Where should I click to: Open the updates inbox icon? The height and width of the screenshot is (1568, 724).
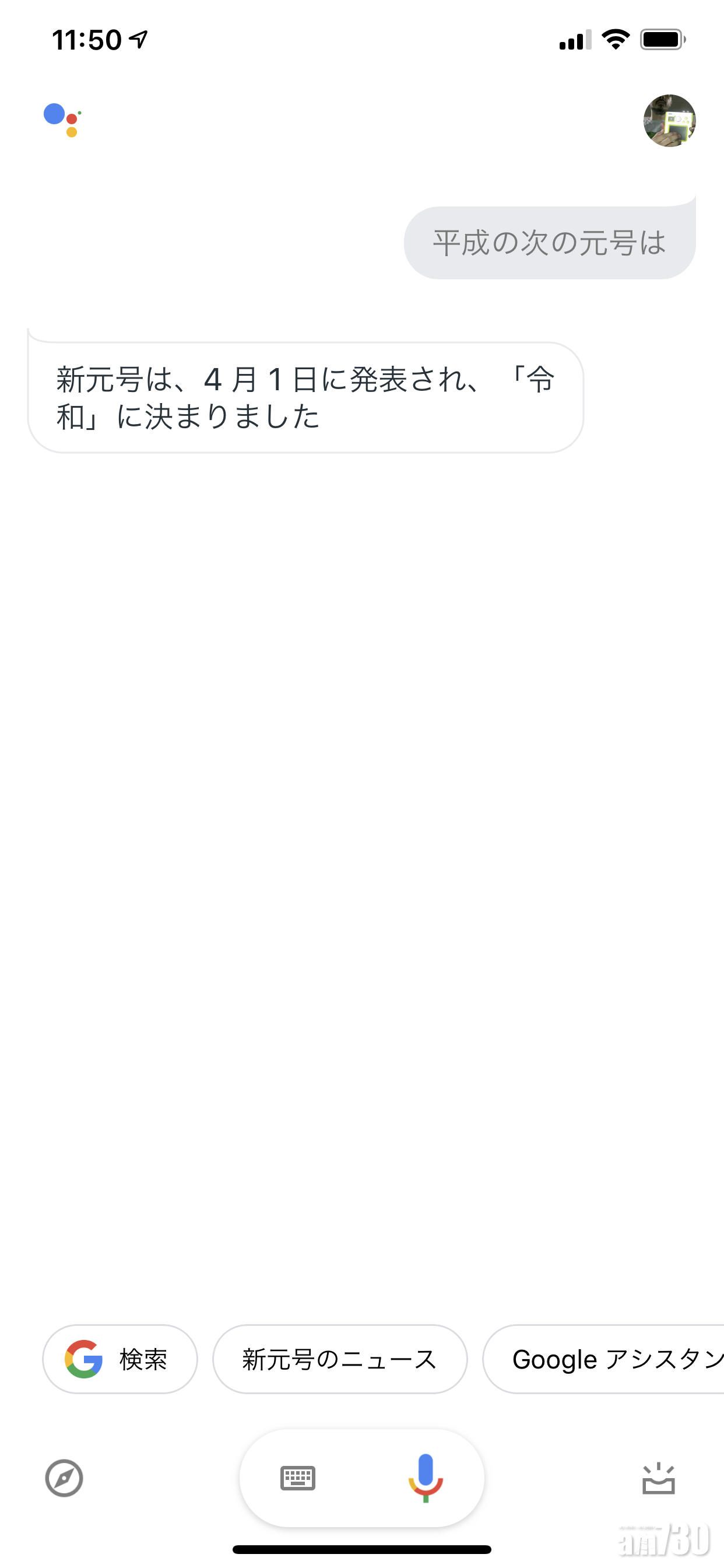pyautogui.click(x=658, y=1479)
